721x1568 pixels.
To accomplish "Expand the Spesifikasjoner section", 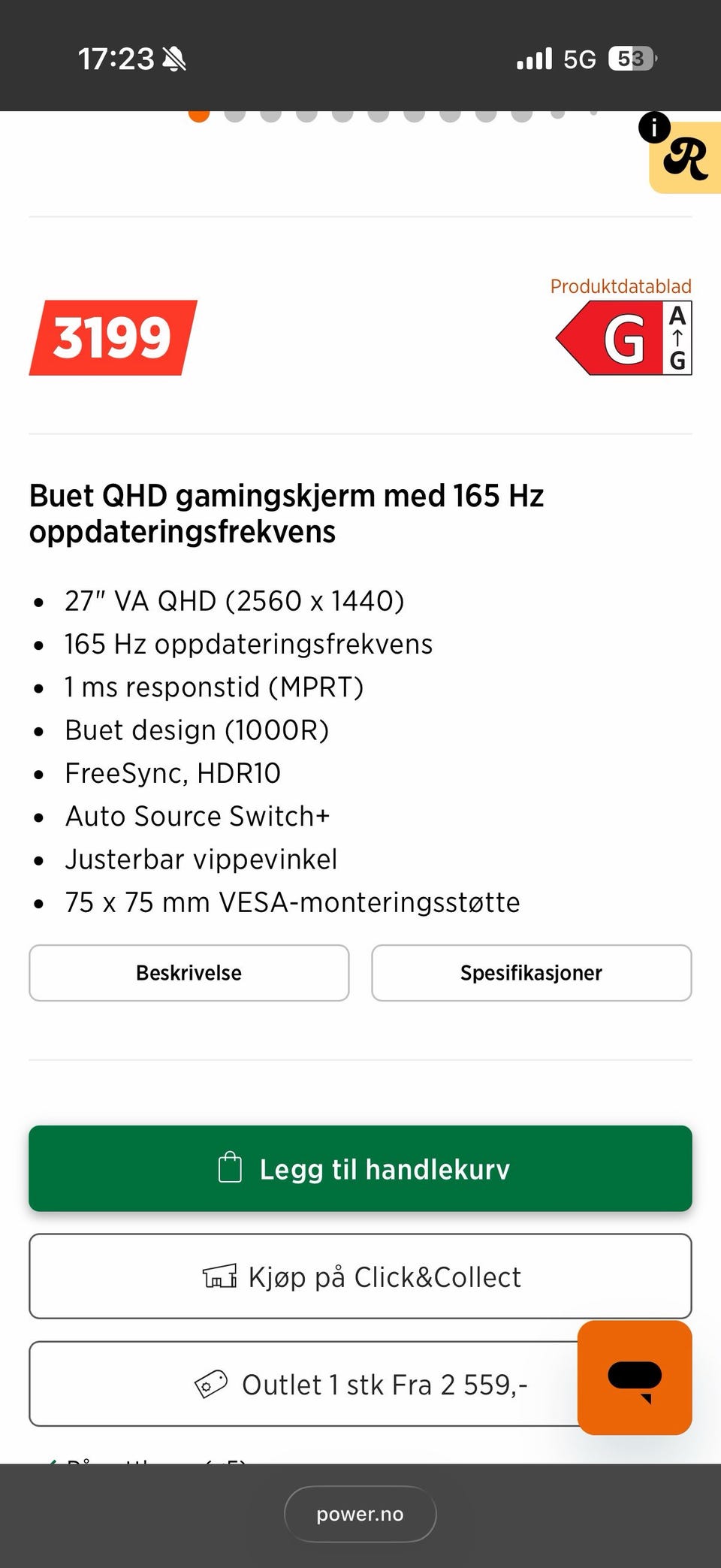I will [531, 973].
